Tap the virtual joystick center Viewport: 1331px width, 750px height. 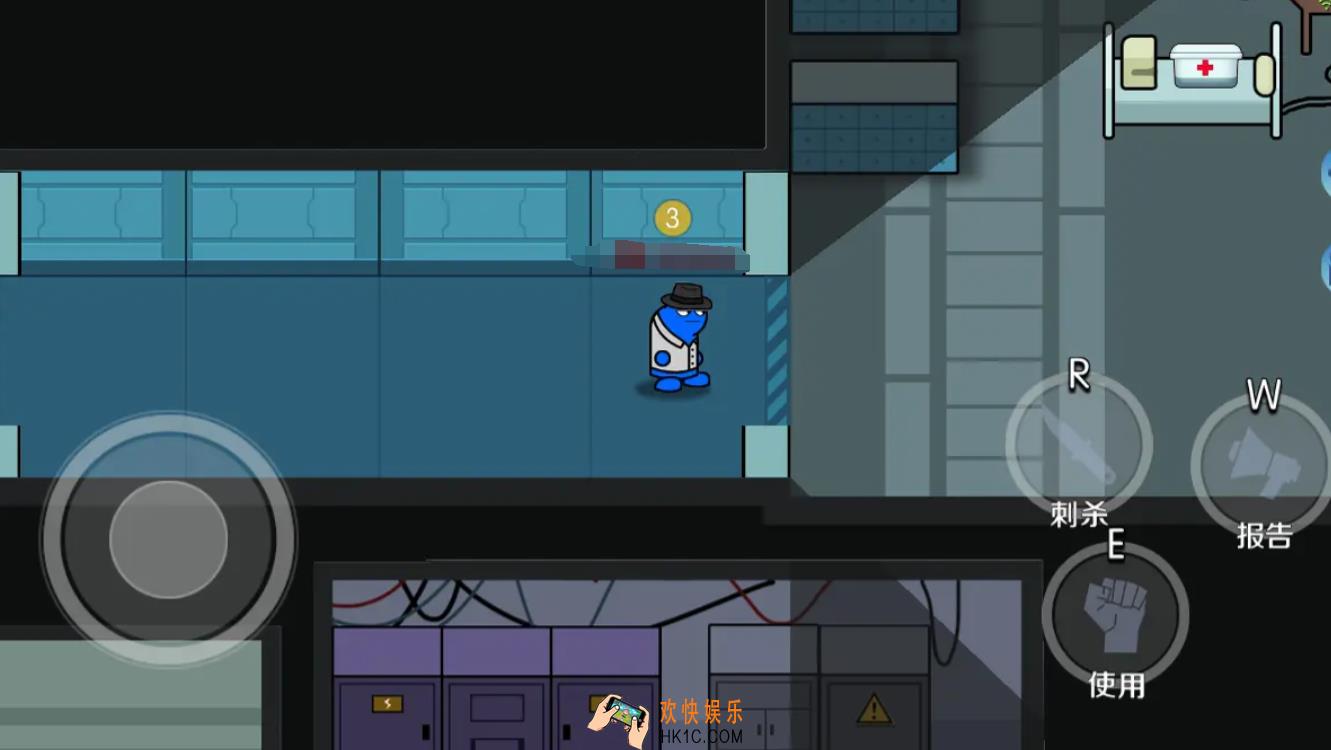(168, 540)
